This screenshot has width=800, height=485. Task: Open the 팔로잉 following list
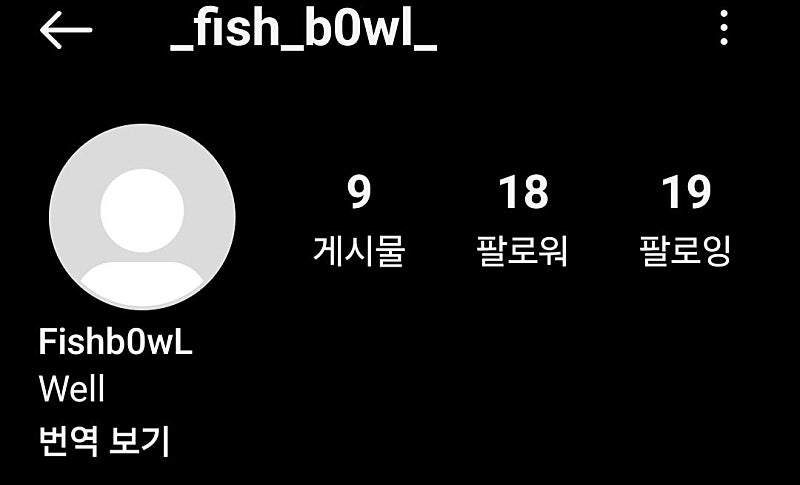click(685, 220)
